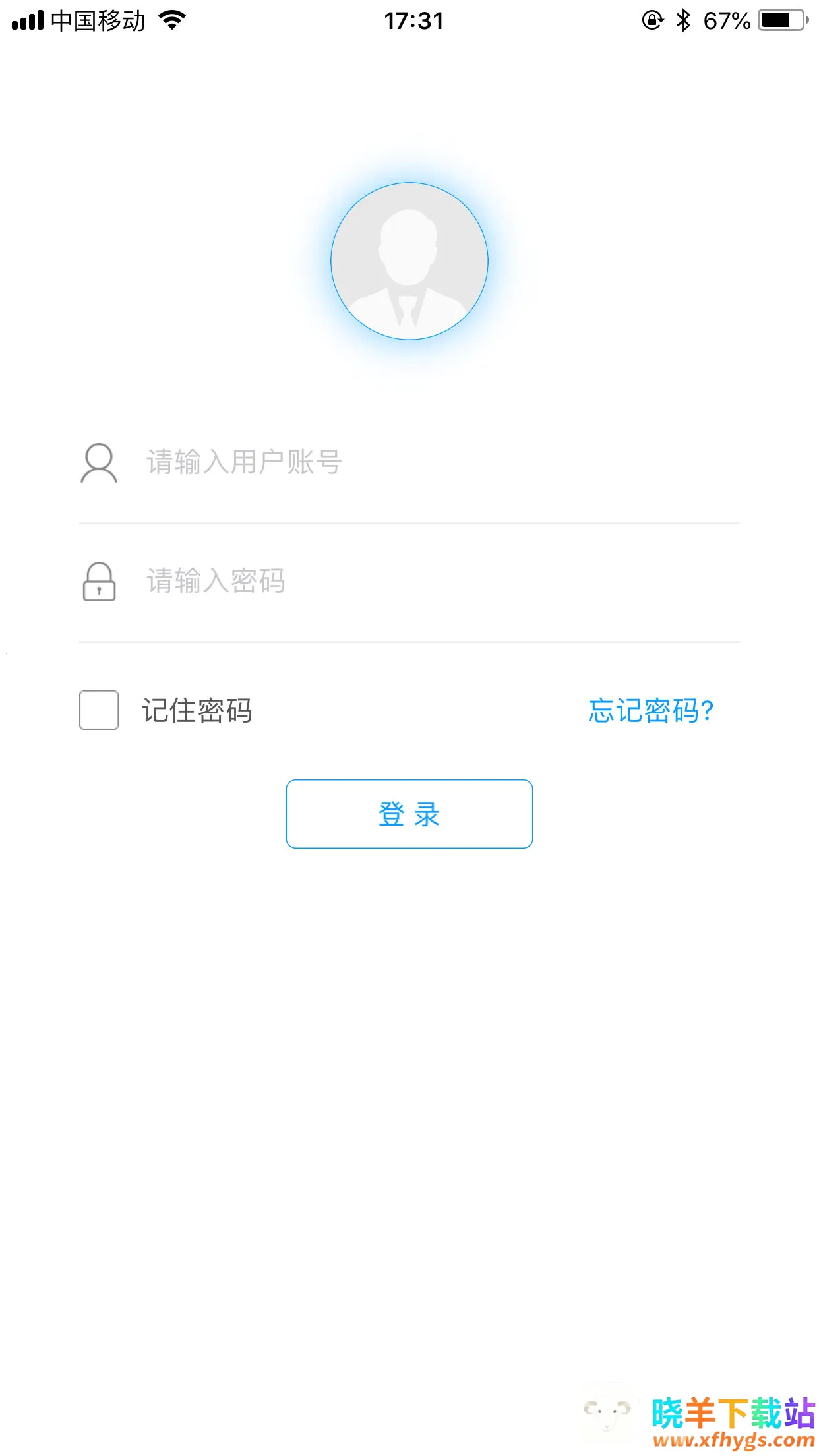Screen dimensions: 819x1456
Task: Tap the 登录 button
Action: click(409, 814)
